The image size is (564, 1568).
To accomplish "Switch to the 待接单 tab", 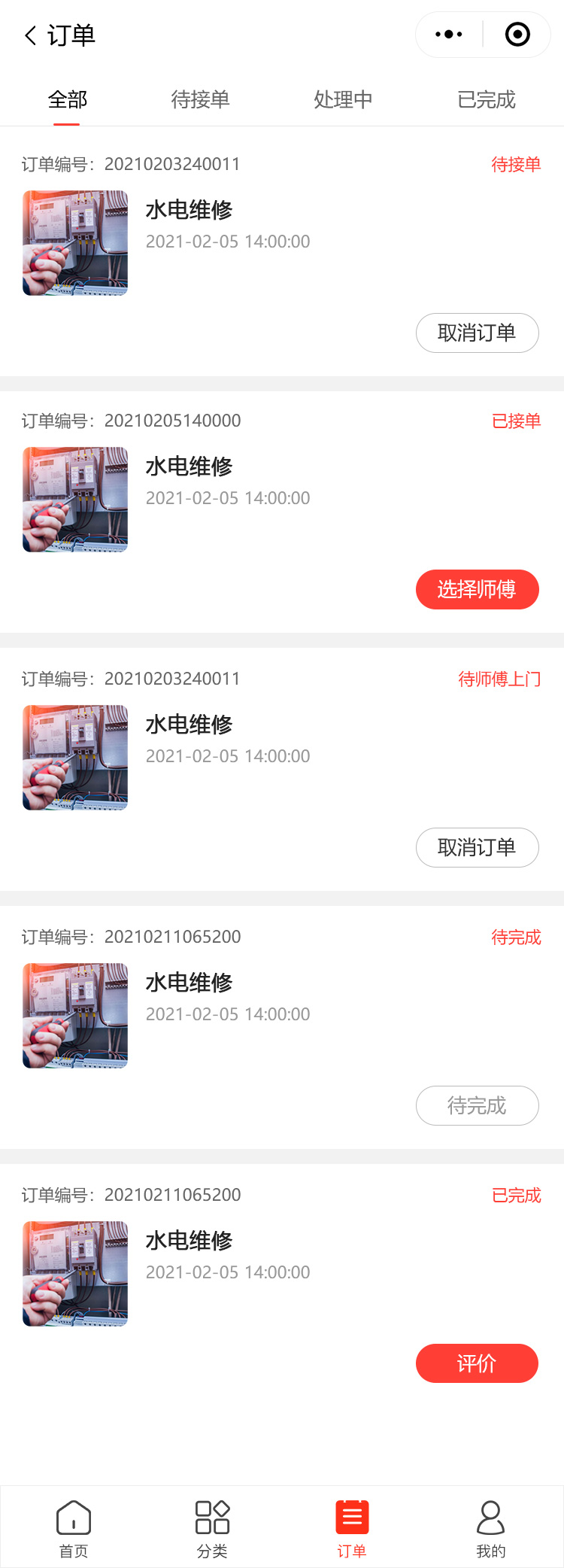I will click(200, 99).
